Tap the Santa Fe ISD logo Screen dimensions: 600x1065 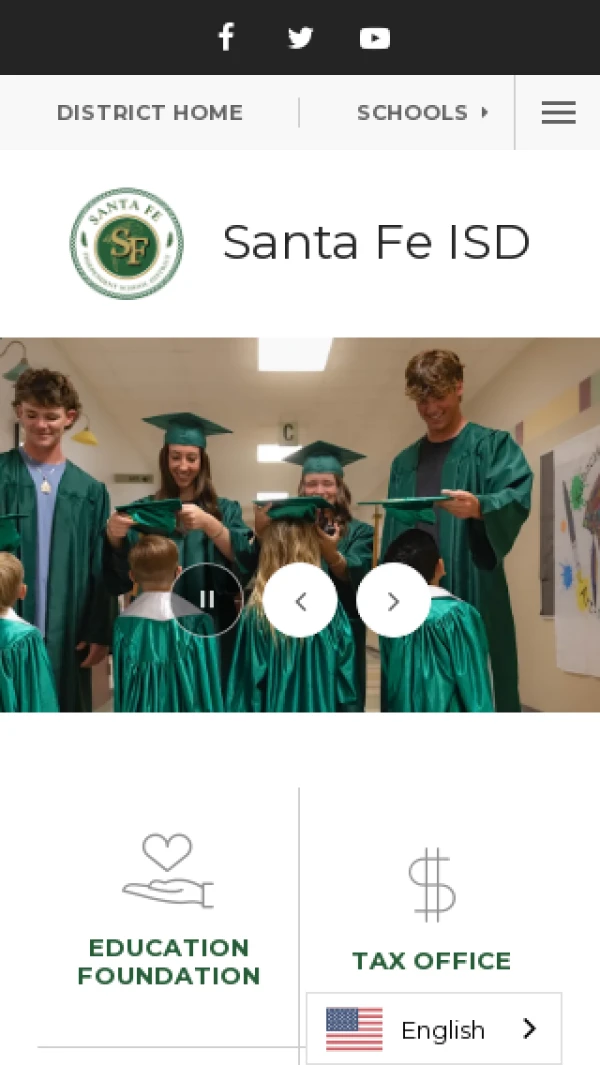(x=127, y=243)
